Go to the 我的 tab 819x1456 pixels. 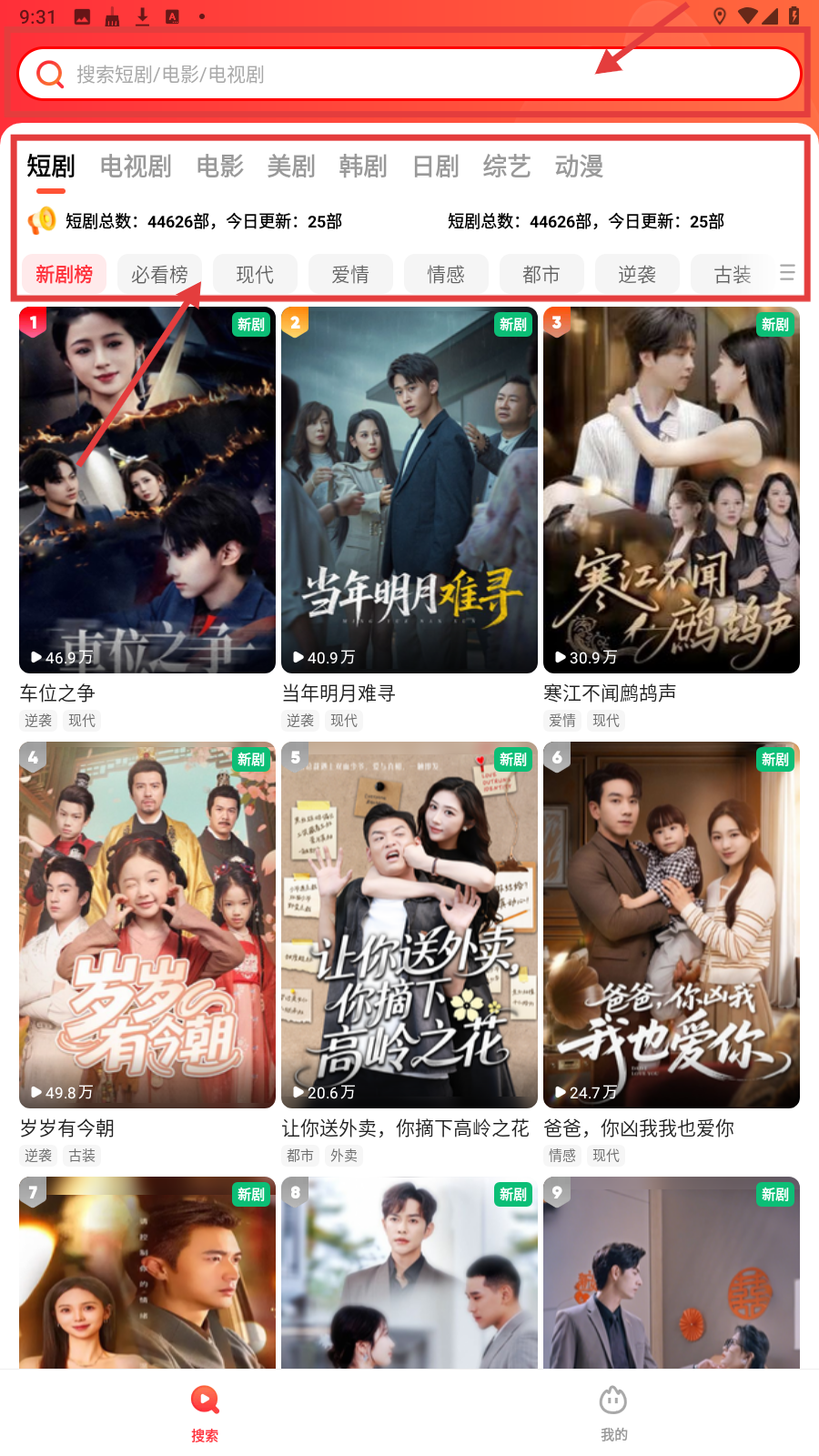coord(613,1413)
